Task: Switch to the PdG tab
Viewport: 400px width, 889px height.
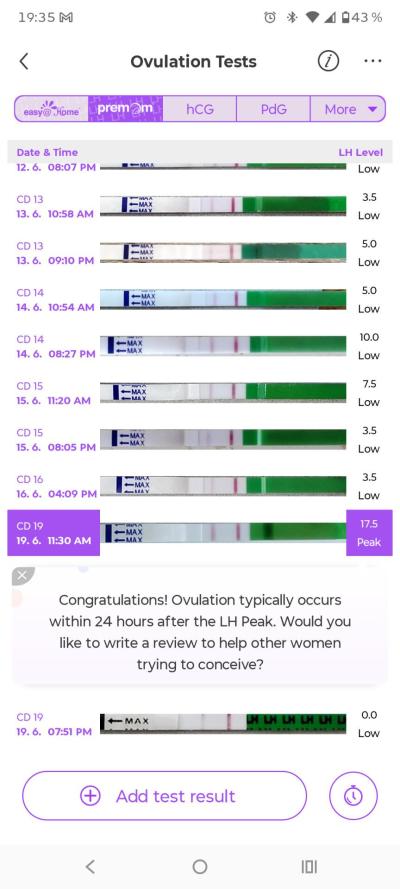Action: click(273, 109)
